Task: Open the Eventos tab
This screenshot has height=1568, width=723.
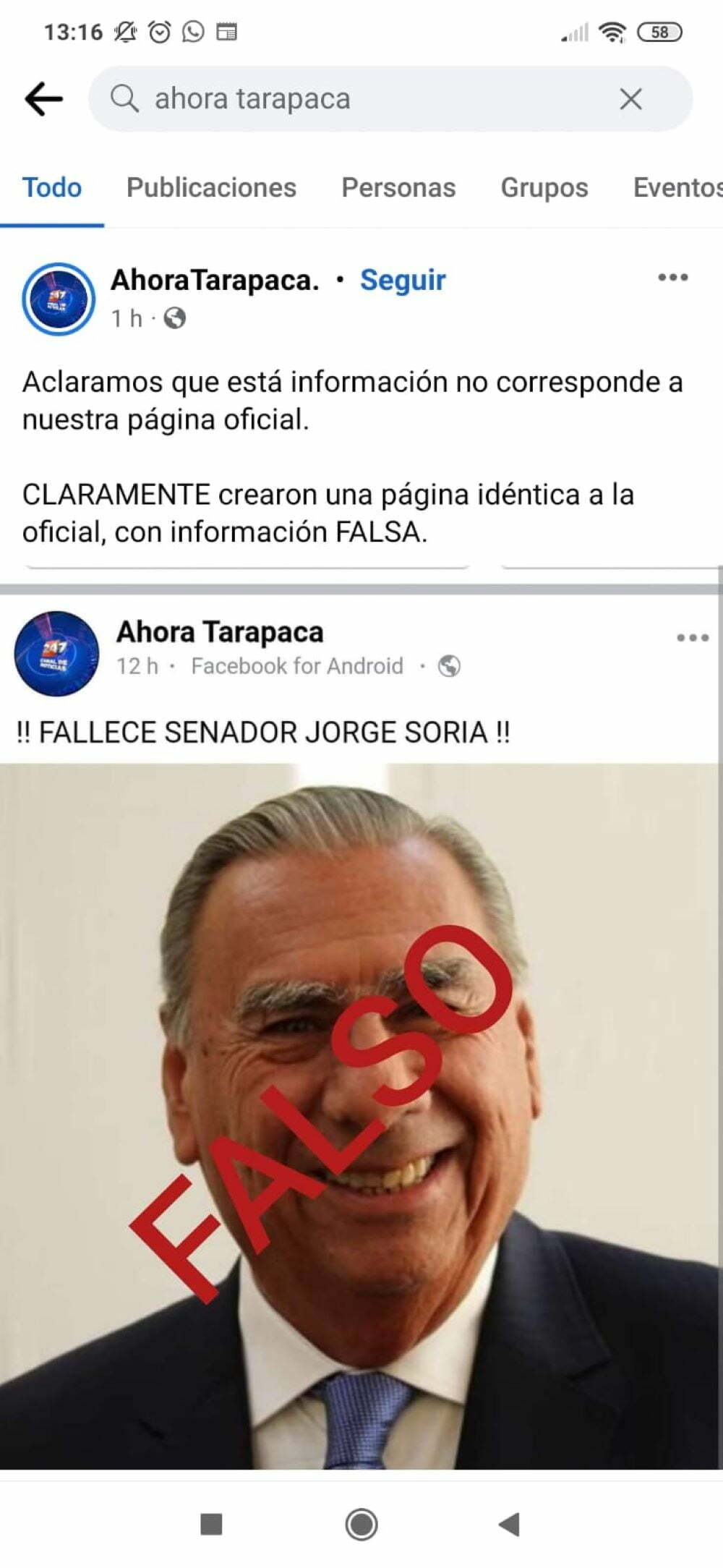Action: (677, 188)
